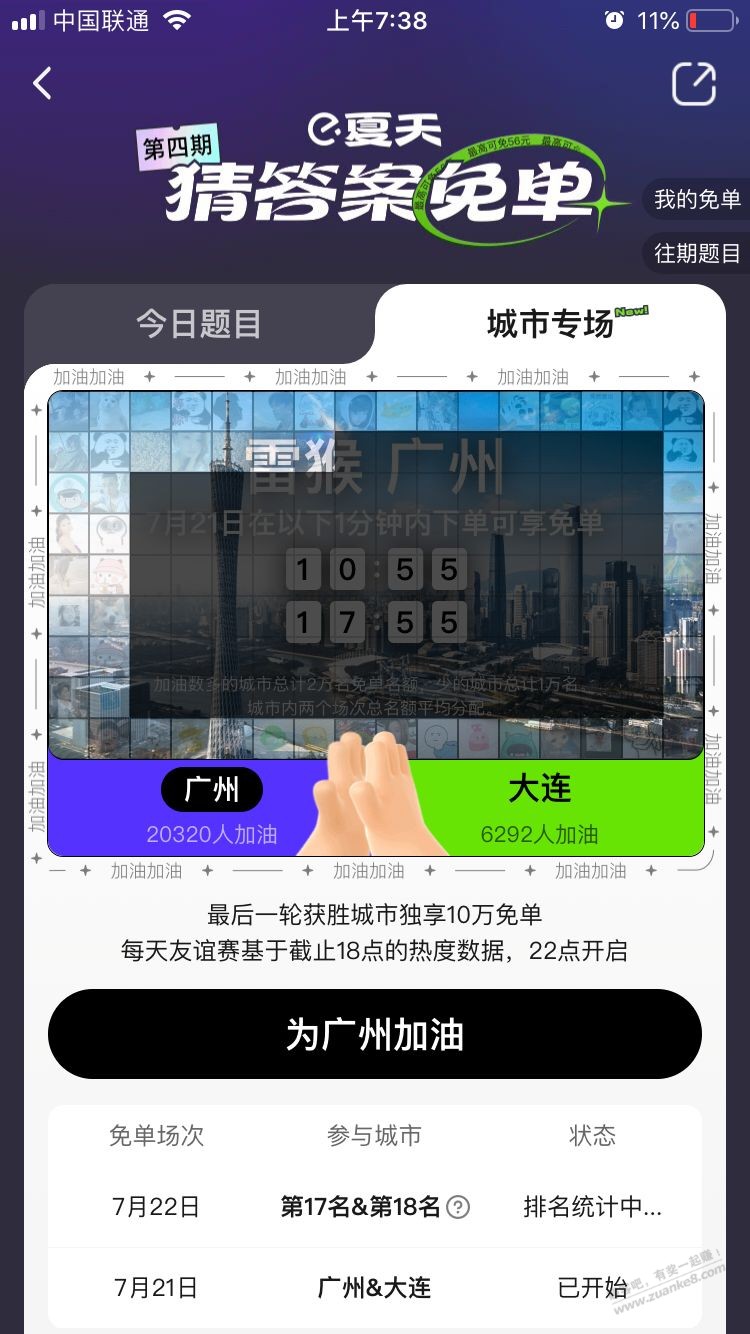The width and height of the screenshot is (750, 1334).
Task: Select the 城市专场 tab
Action: (x=550, y=323)
